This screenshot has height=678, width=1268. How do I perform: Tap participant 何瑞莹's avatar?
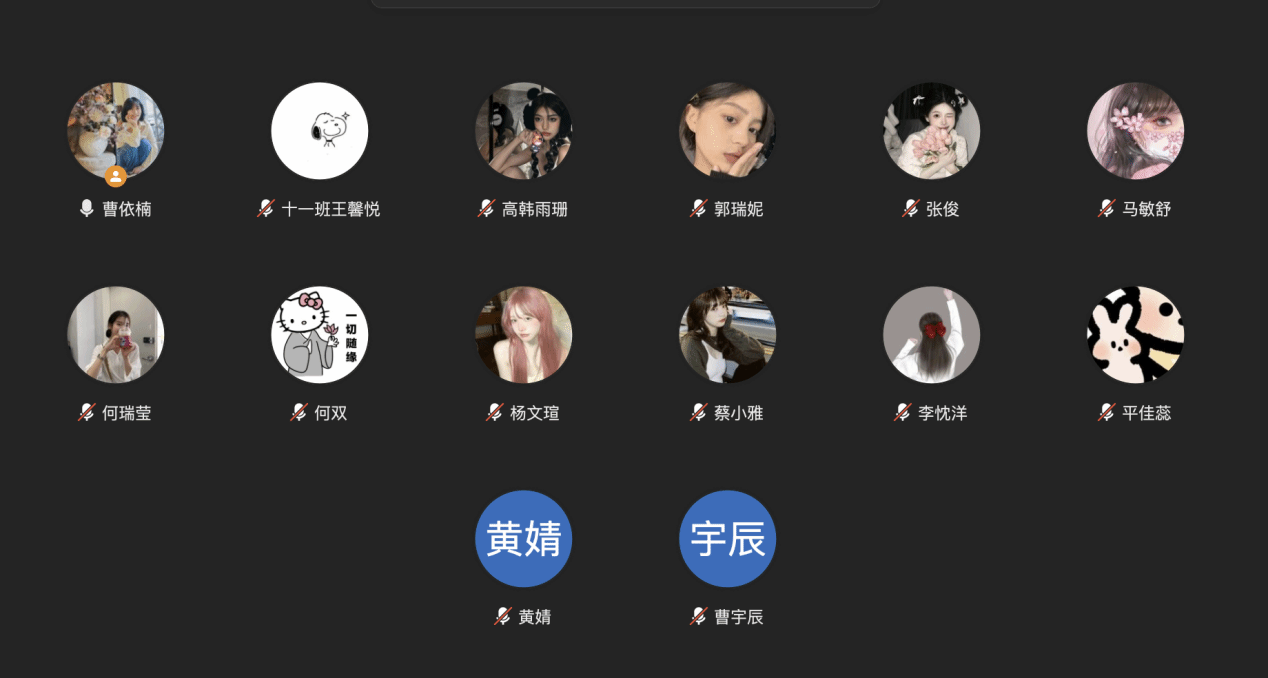116,335
